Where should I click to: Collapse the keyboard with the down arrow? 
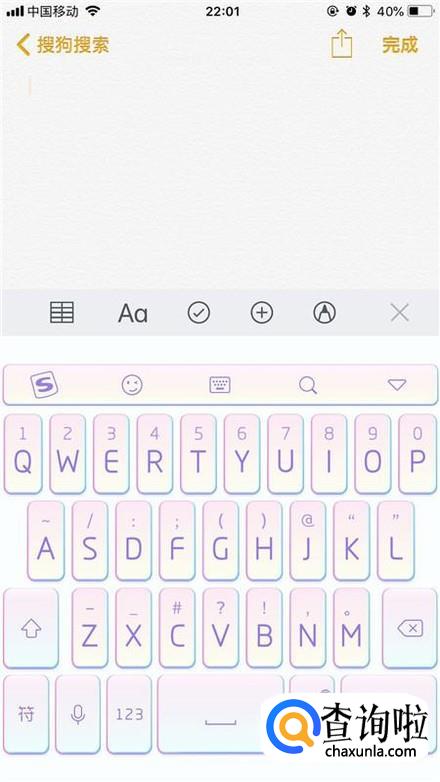(x=397, y=385)
